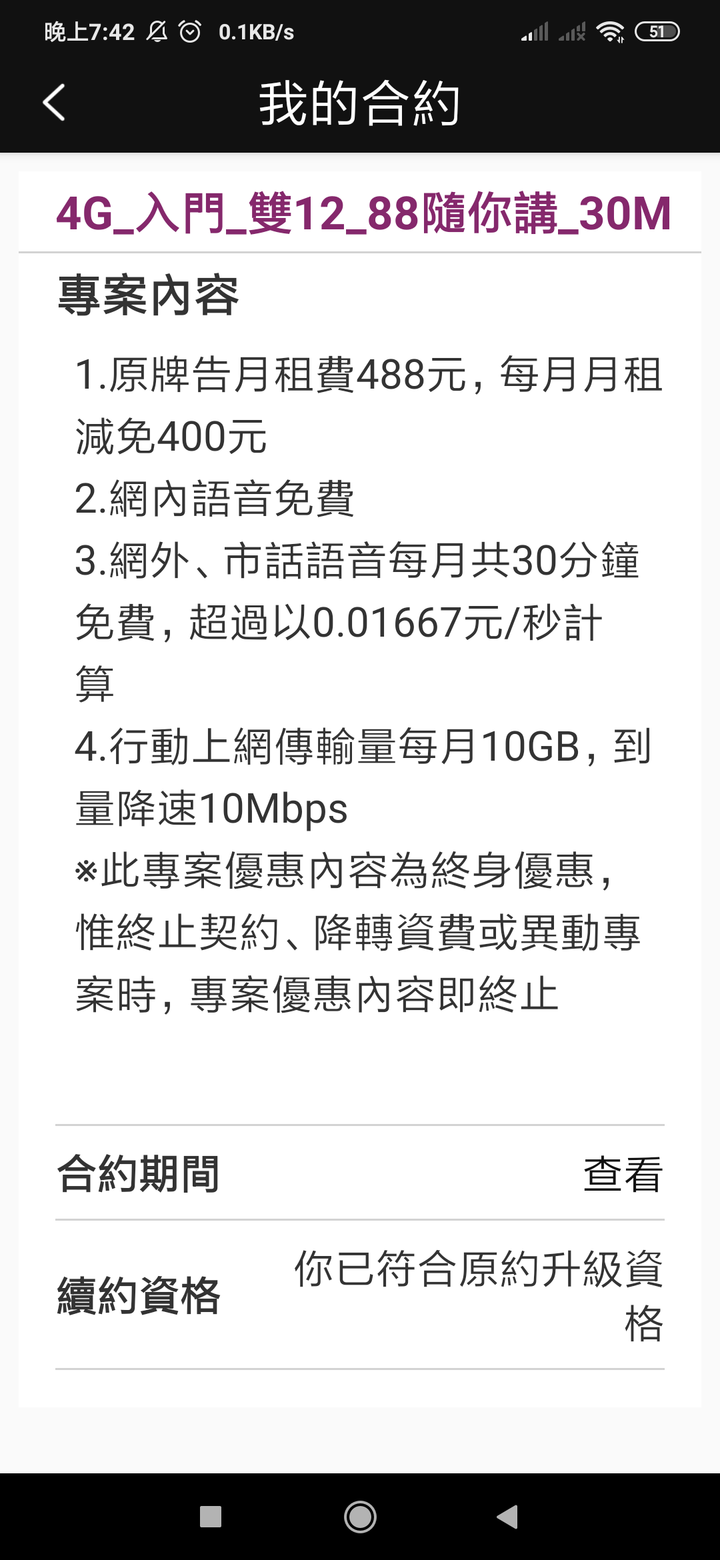Tap the system home button
The height and width of the screenshot is (1560, 720).
pos(360,1517)
